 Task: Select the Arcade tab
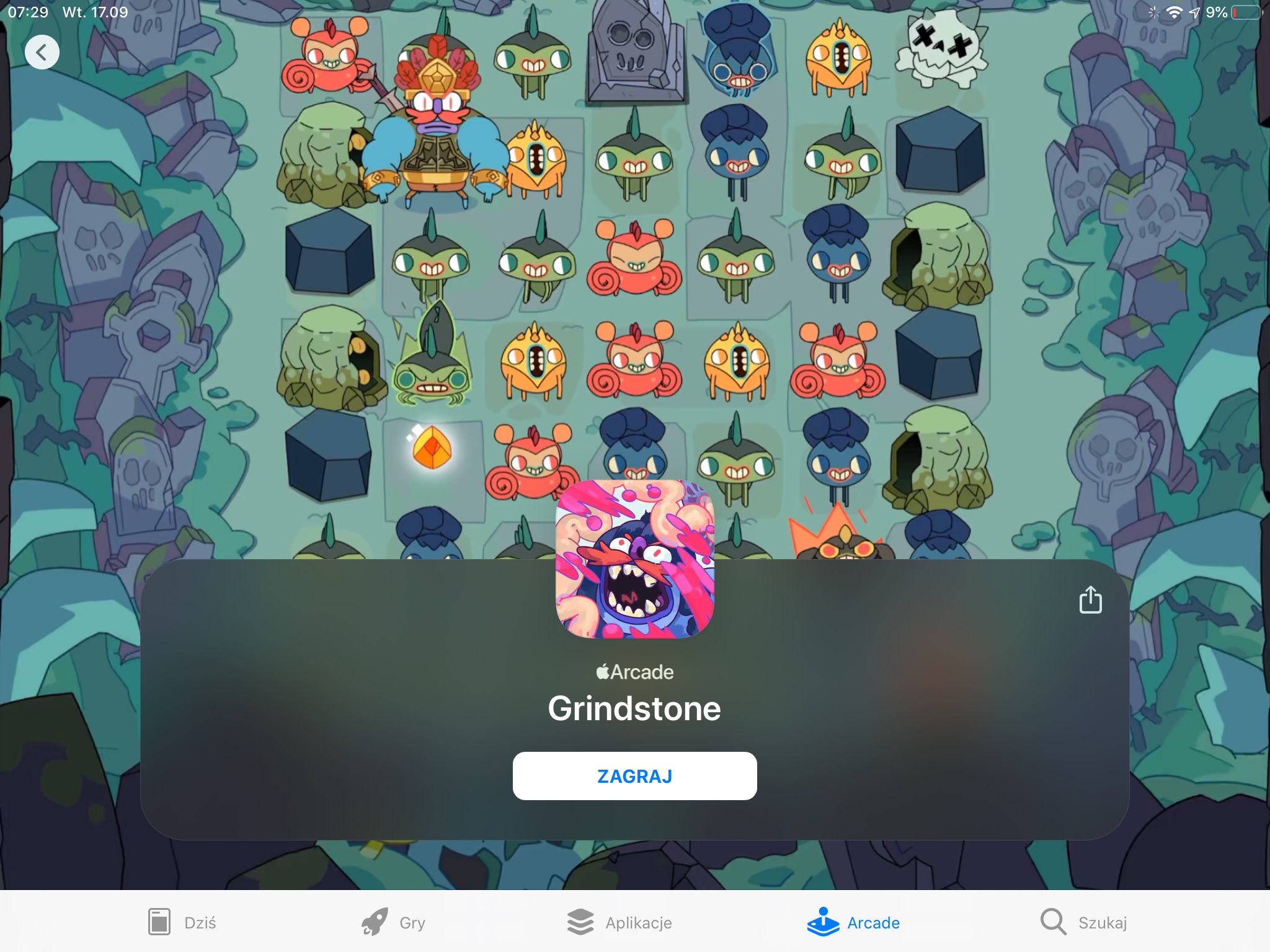pyautogui.click(x=853, y=922)
